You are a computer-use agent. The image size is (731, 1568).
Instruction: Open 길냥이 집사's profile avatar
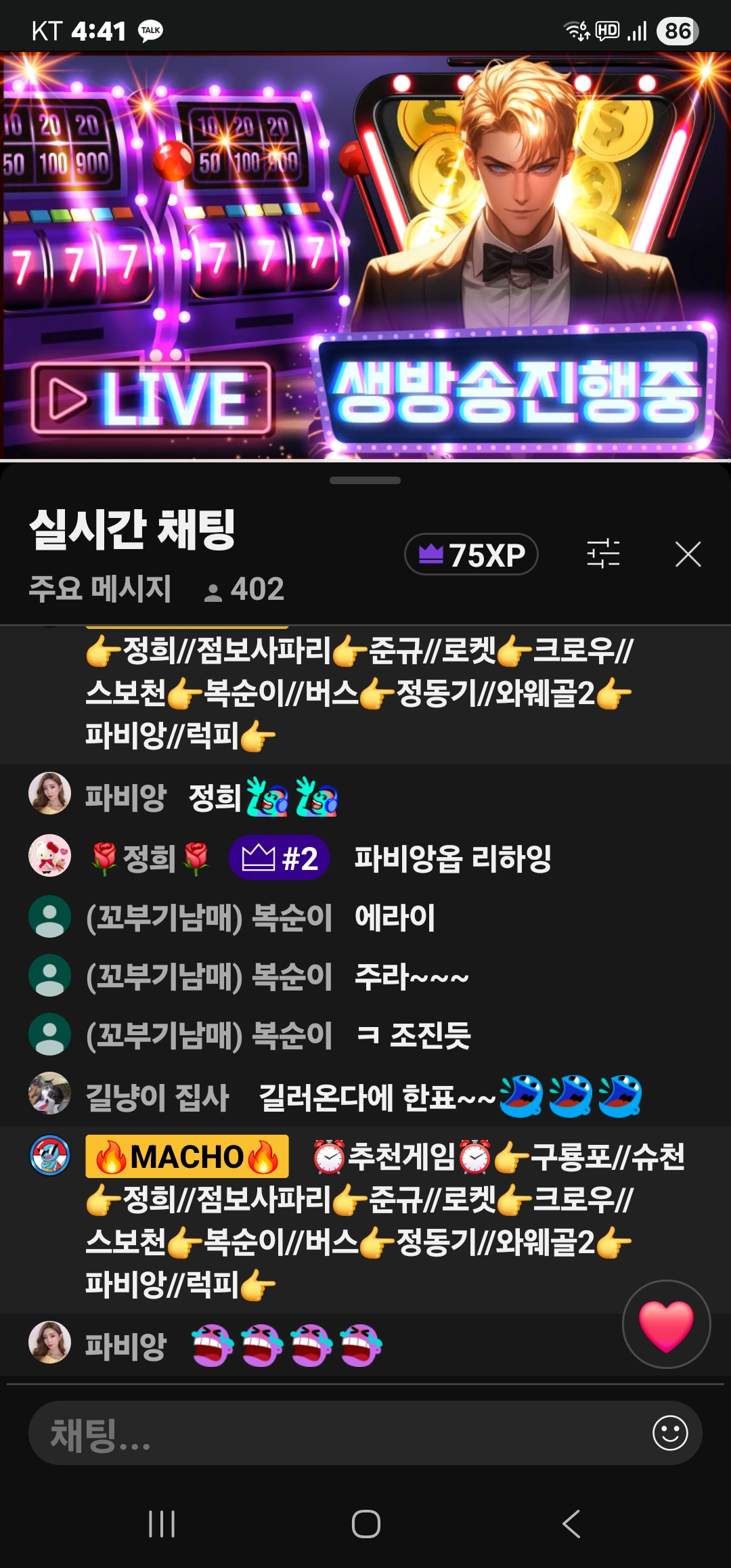(49, 1093)
